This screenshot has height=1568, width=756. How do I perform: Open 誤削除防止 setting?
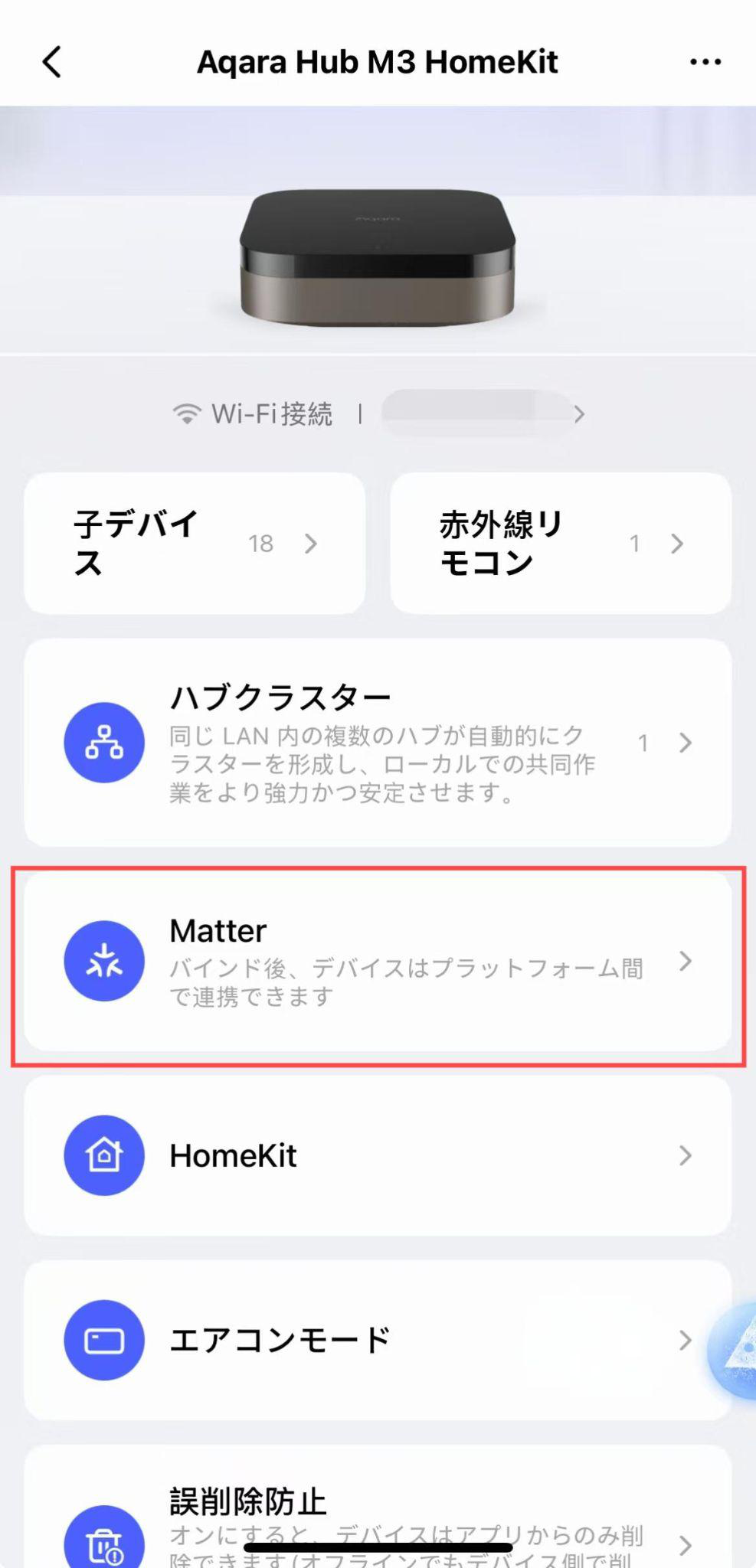pos(378,1524)
